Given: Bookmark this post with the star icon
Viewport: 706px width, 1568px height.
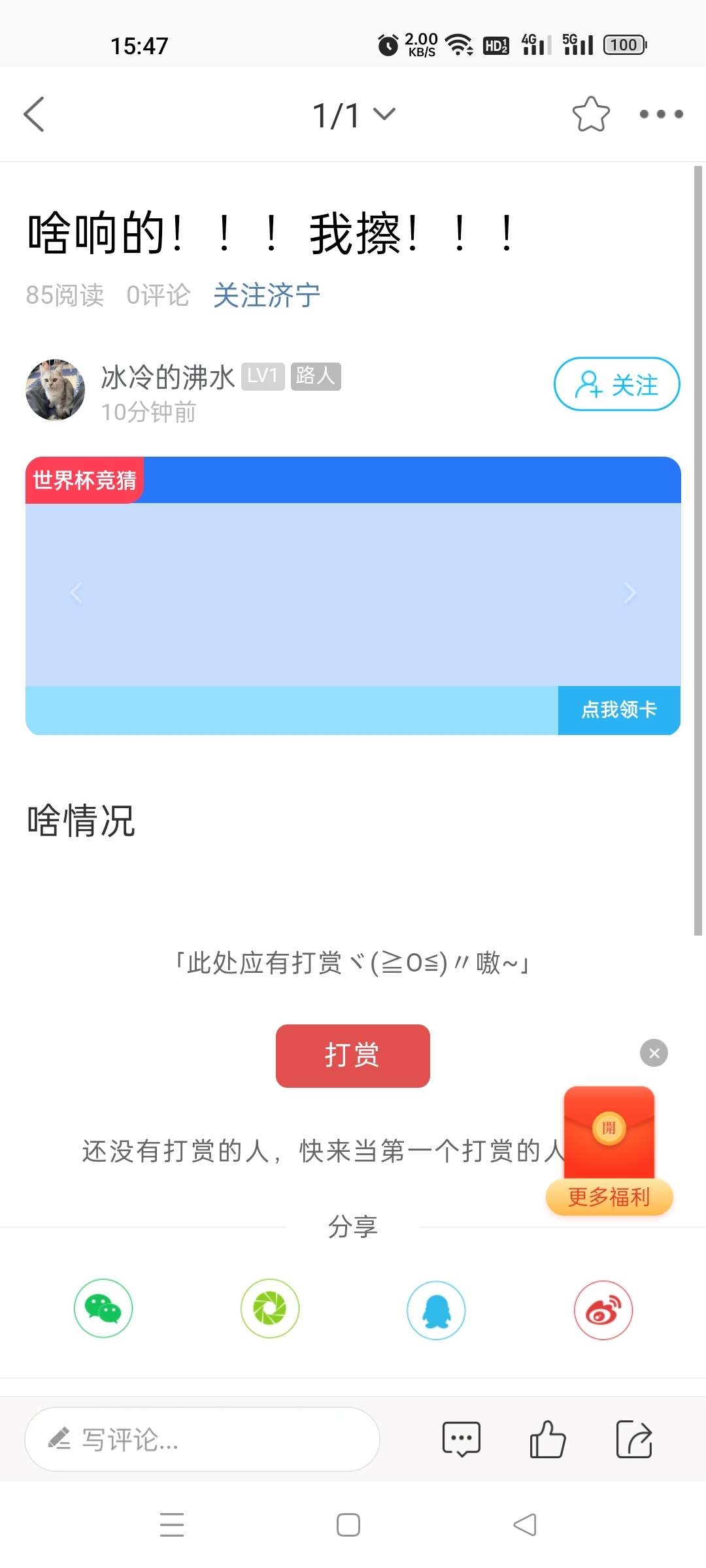Looking at the screenshot, I should point(591,114).
